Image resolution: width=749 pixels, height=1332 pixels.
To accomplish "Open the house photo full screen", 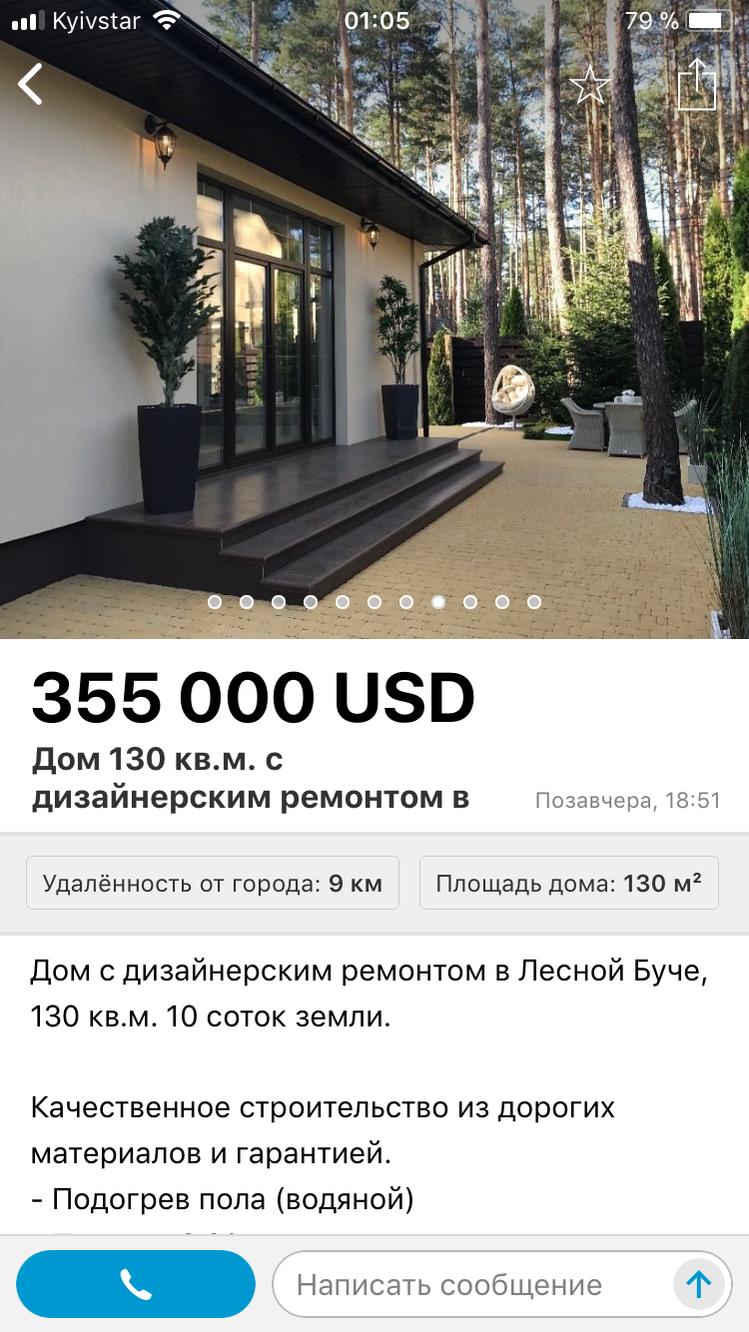I will tap(374, 320).
